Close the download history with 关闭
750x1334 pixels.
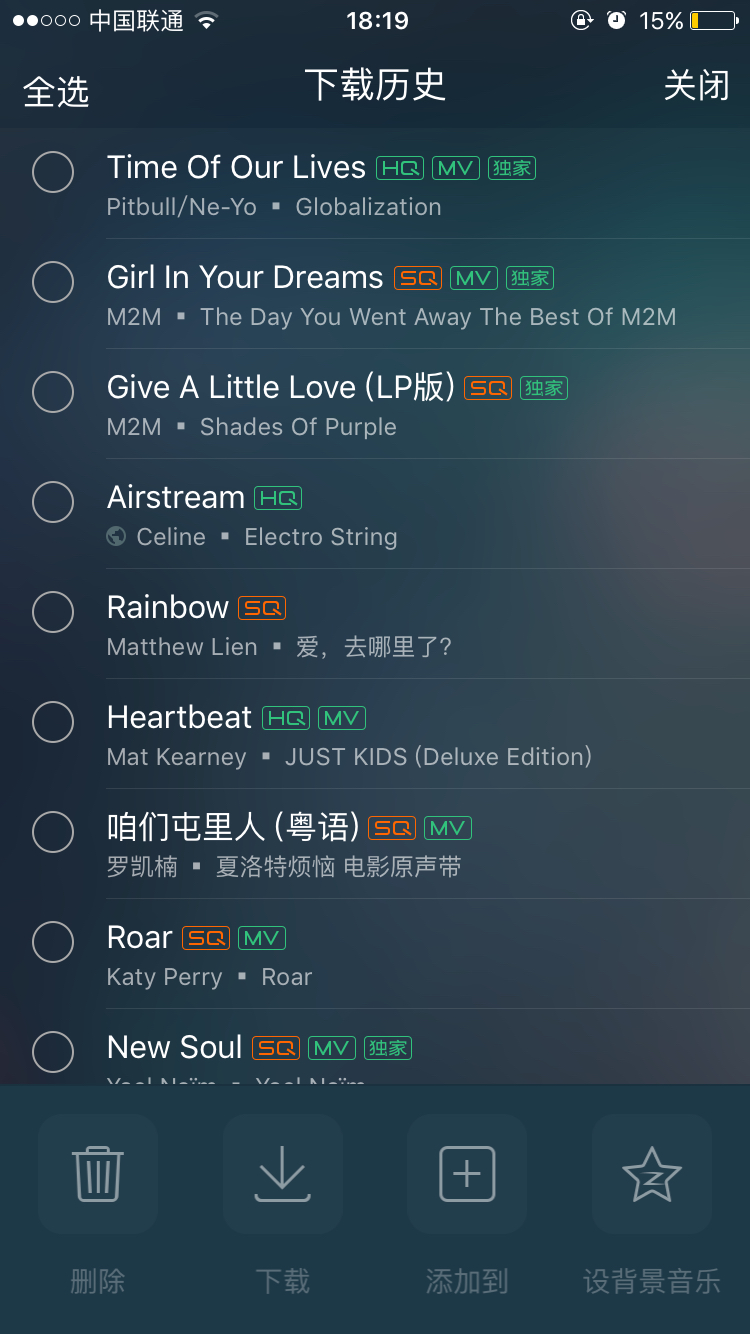coord(696,86)
